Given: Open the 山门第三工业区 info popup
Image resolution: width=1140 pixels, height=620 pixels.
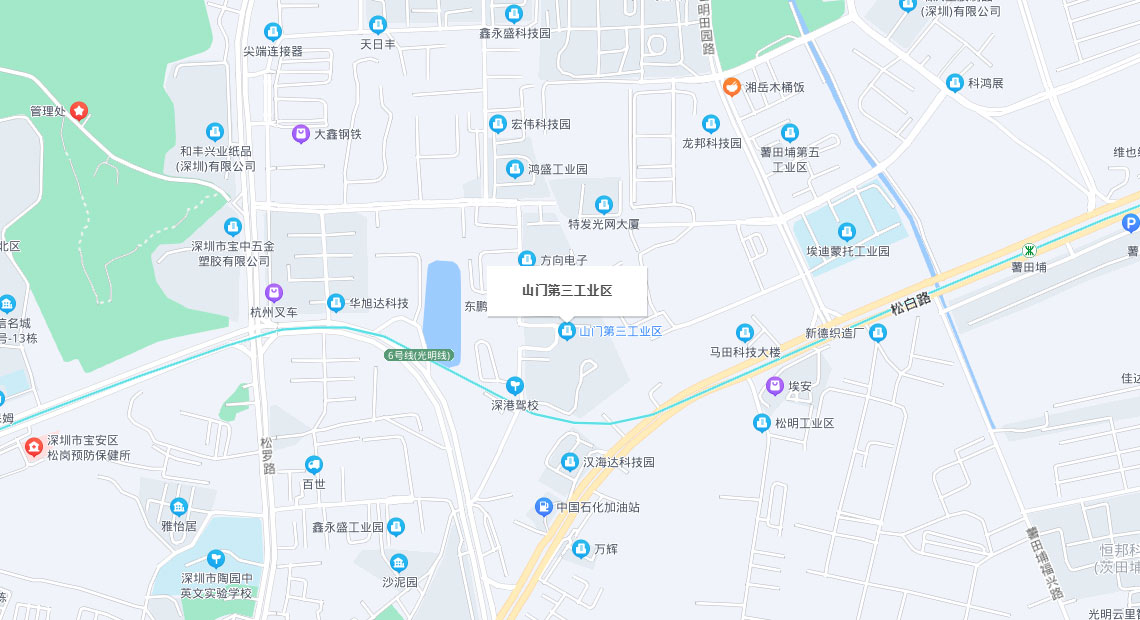Looking at the screenshot, I should pyautogui.click(x=567, y=291).
